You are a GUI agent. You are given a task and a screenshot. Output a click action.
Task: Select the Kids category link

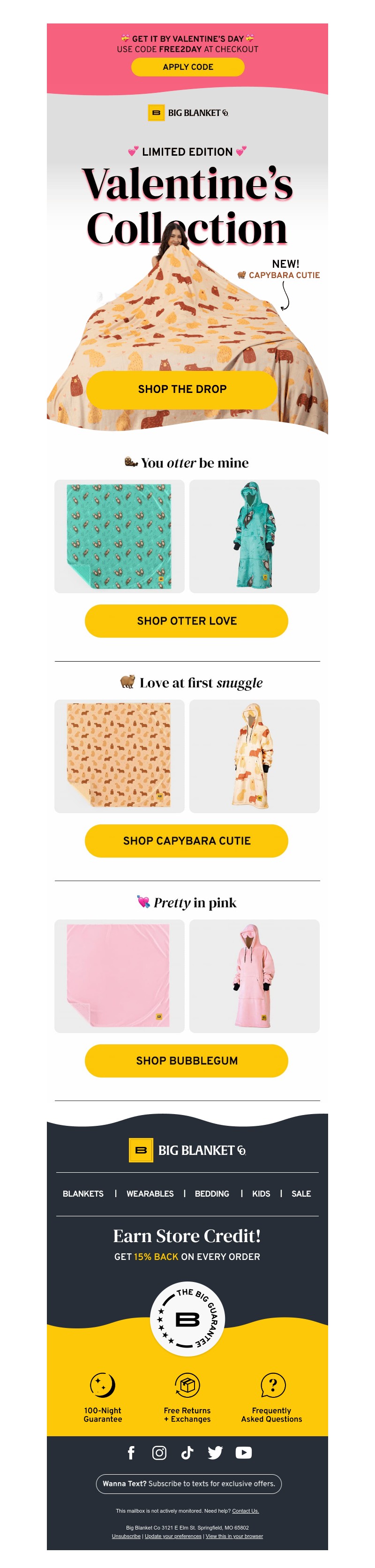coord(261,1194)
